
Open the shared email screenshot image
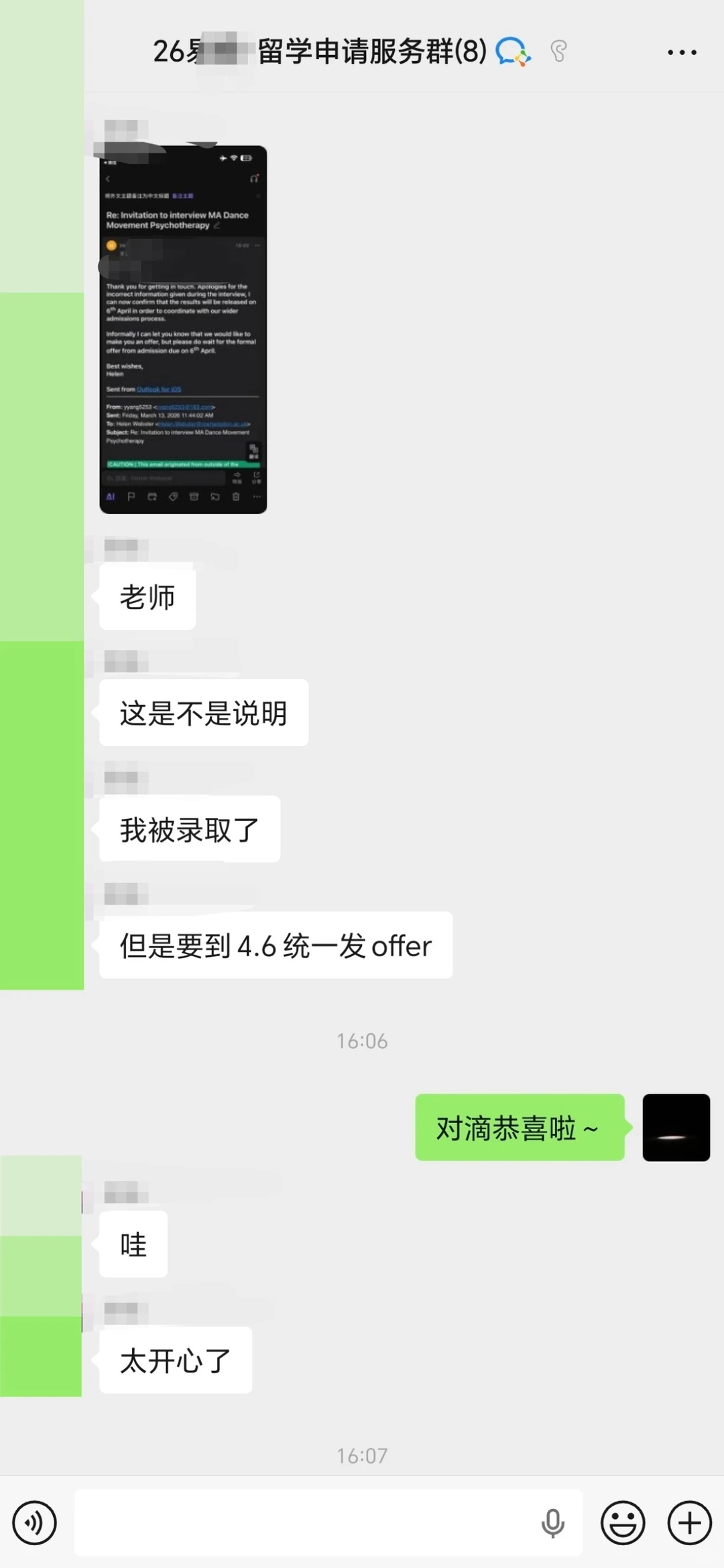[x=183, y=330]
